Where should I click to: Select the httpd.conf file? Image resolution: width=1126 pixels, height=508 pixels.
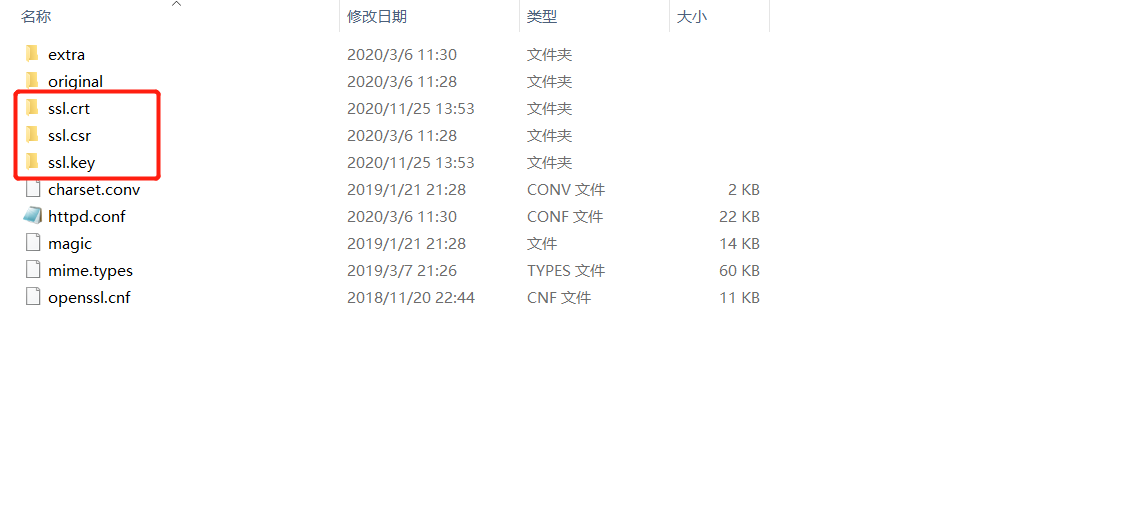coord(87,217)
